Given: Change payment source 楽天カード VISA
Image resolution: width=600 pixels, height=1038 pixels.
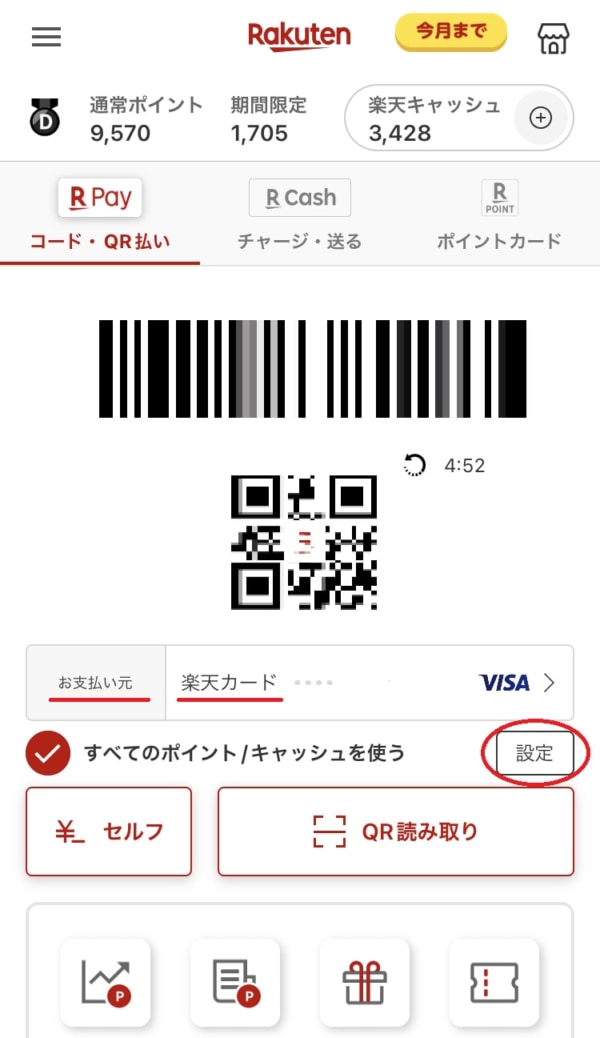Looking at the screenshot, I should (x=370, y=683).
